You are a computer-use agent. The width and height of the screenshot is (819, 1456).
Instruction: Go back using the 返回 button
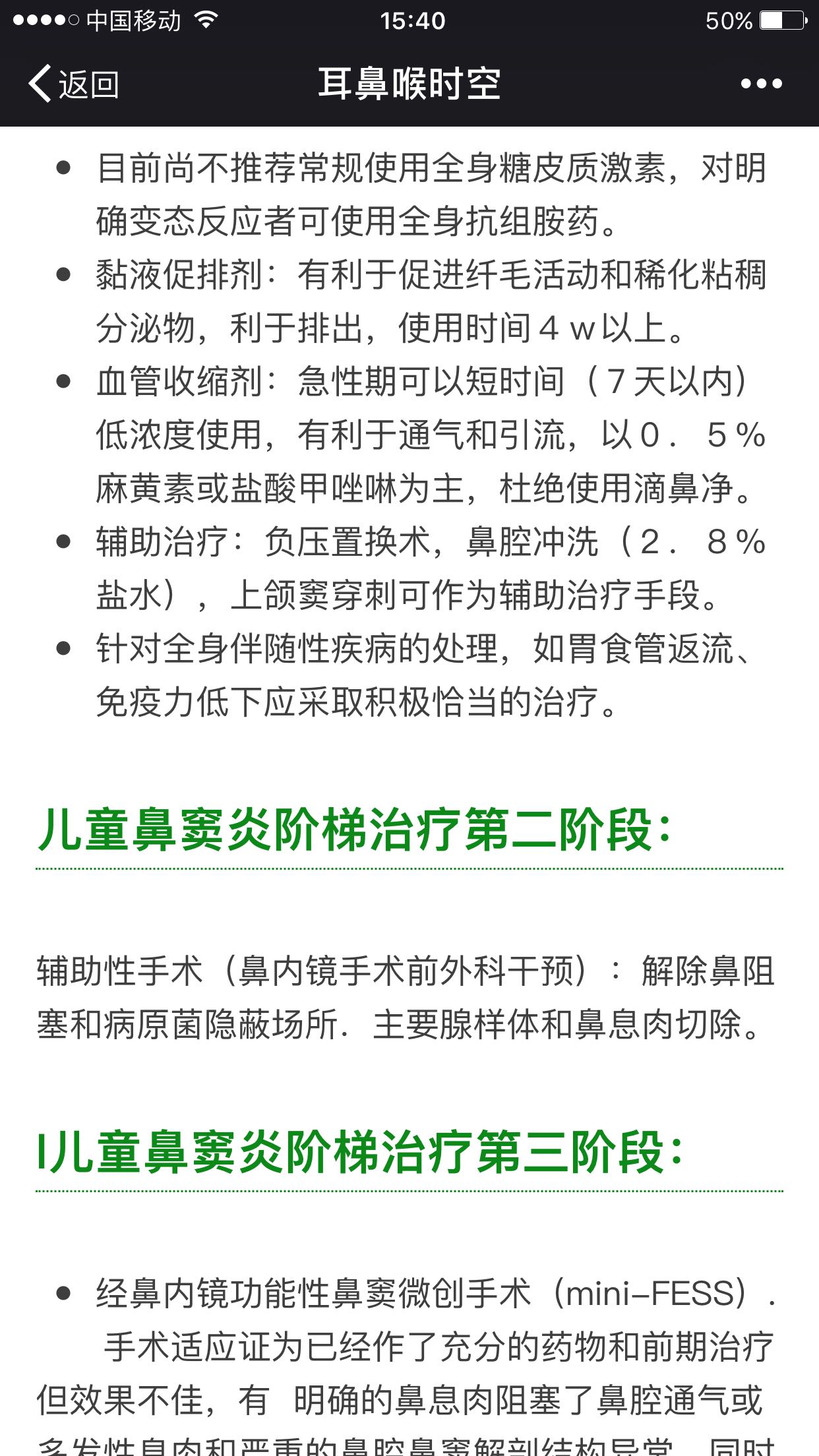[x=73, y=84]
